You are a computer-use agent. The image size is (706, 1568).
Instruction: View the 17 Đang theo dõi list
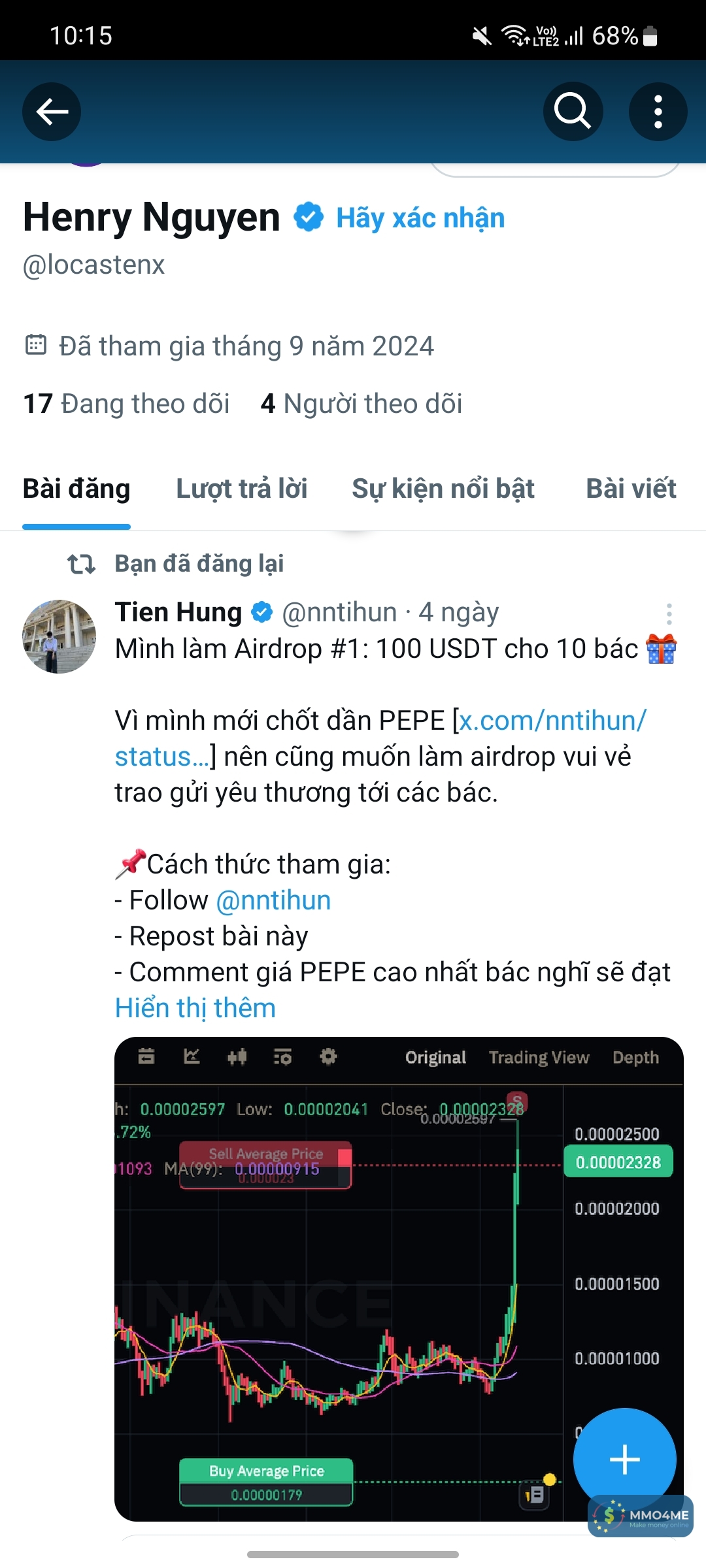pyautogui.click(x=126, y=404)
